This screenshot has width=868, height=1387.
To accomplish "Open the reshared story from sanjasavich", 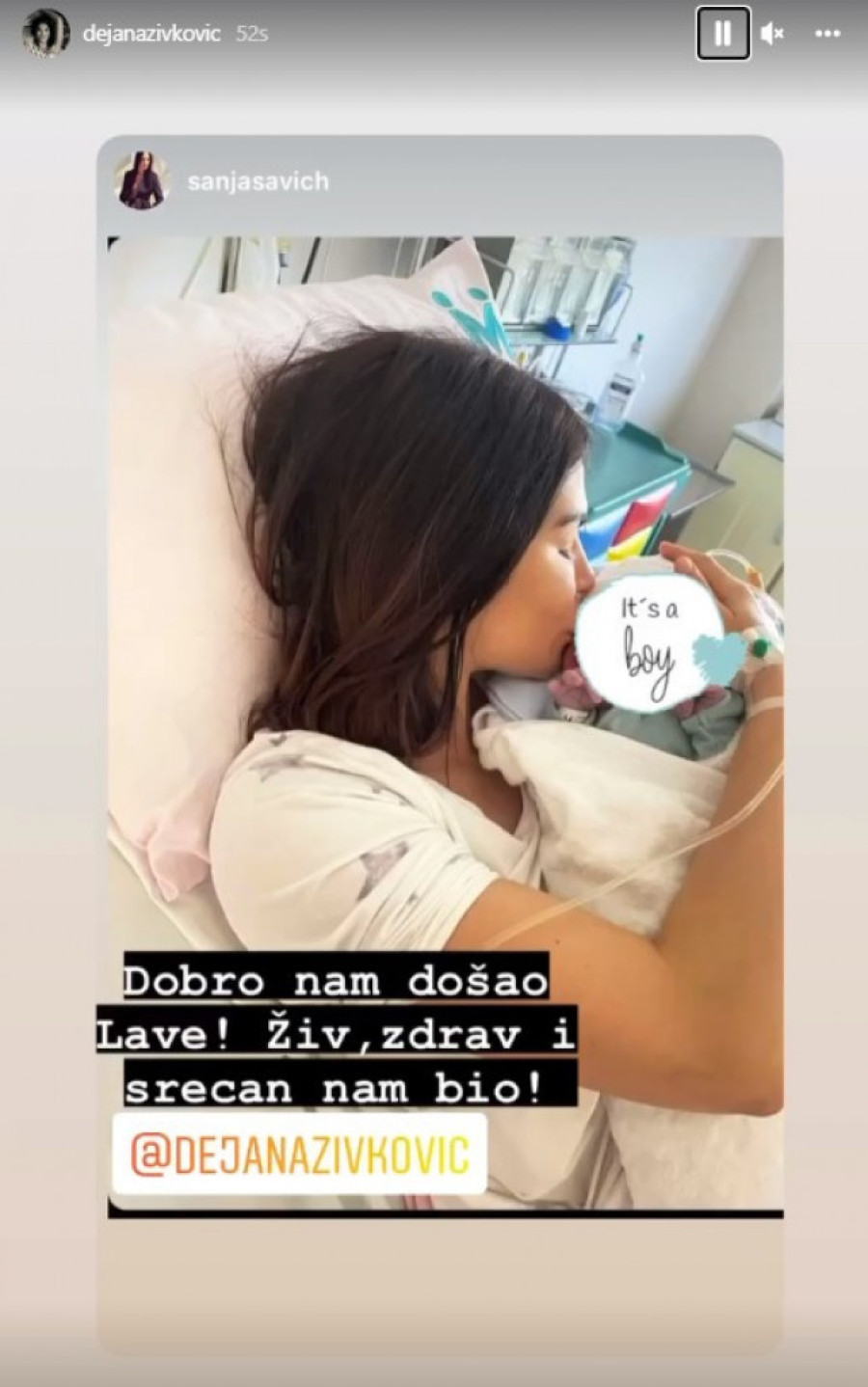I will (258, 180).
